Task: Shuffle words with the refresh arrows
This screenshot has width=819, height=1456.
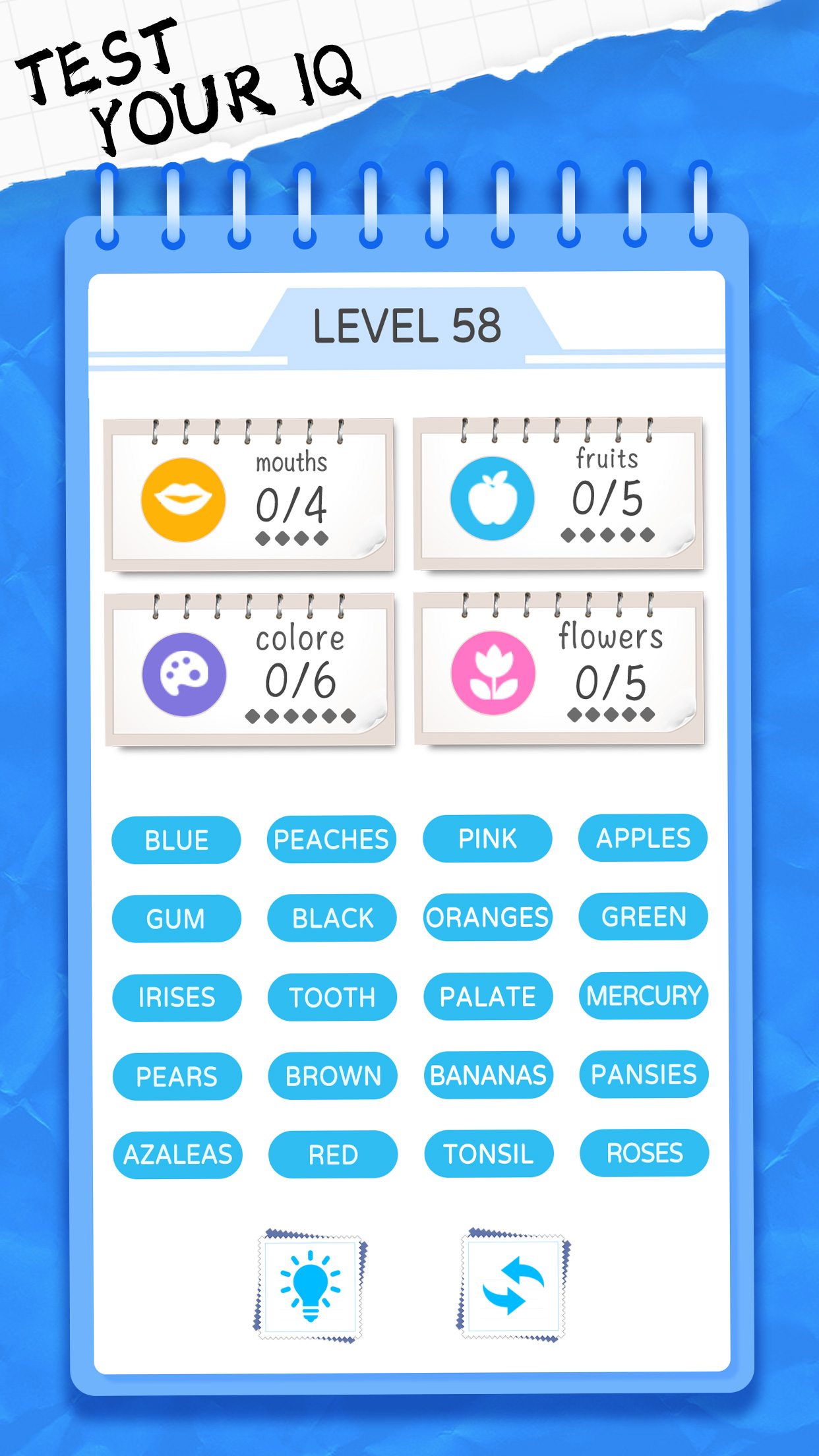Action: click(513, 1285)
